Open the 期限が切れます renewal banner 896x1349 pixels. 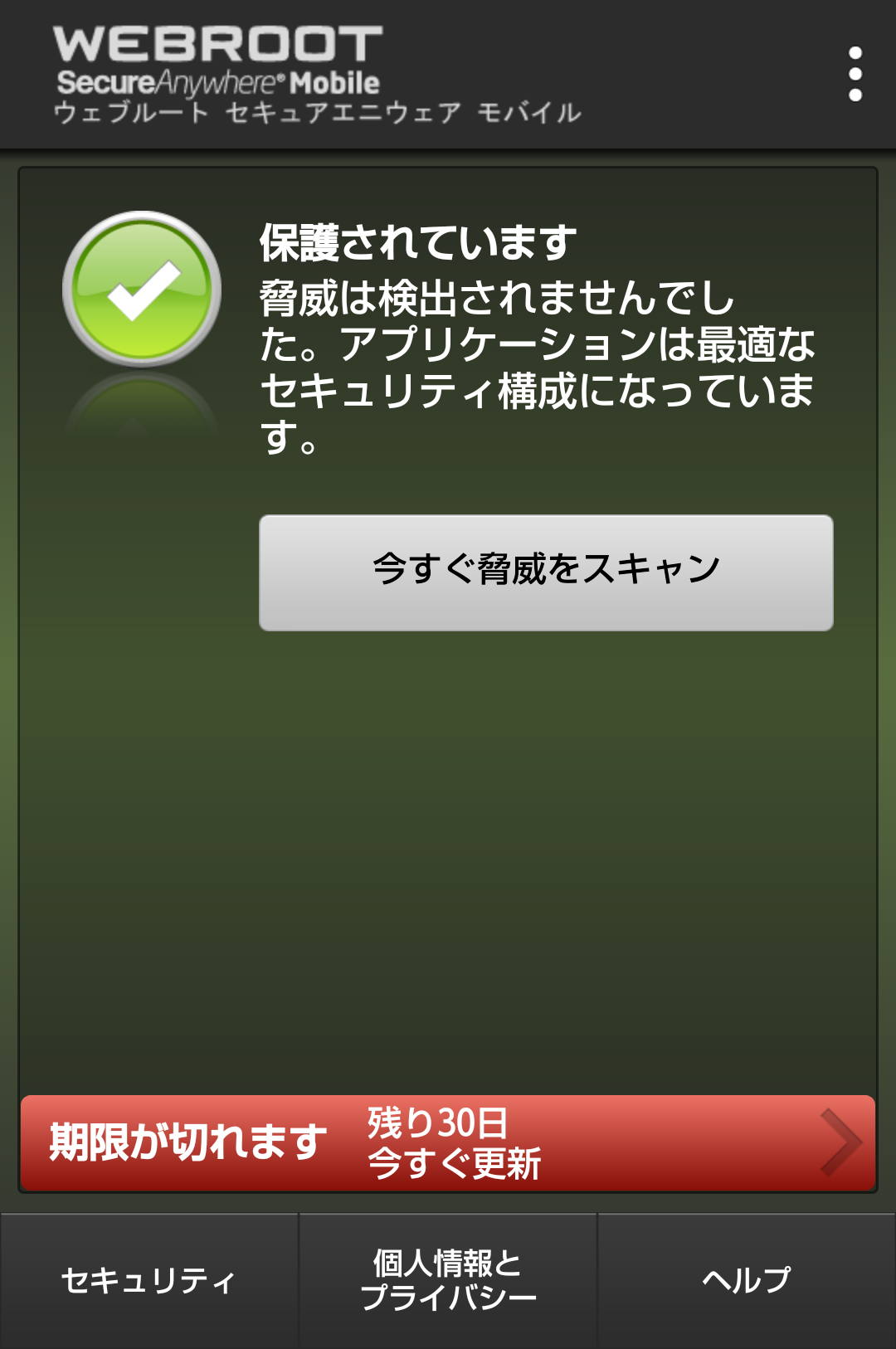coord(448,1143)
